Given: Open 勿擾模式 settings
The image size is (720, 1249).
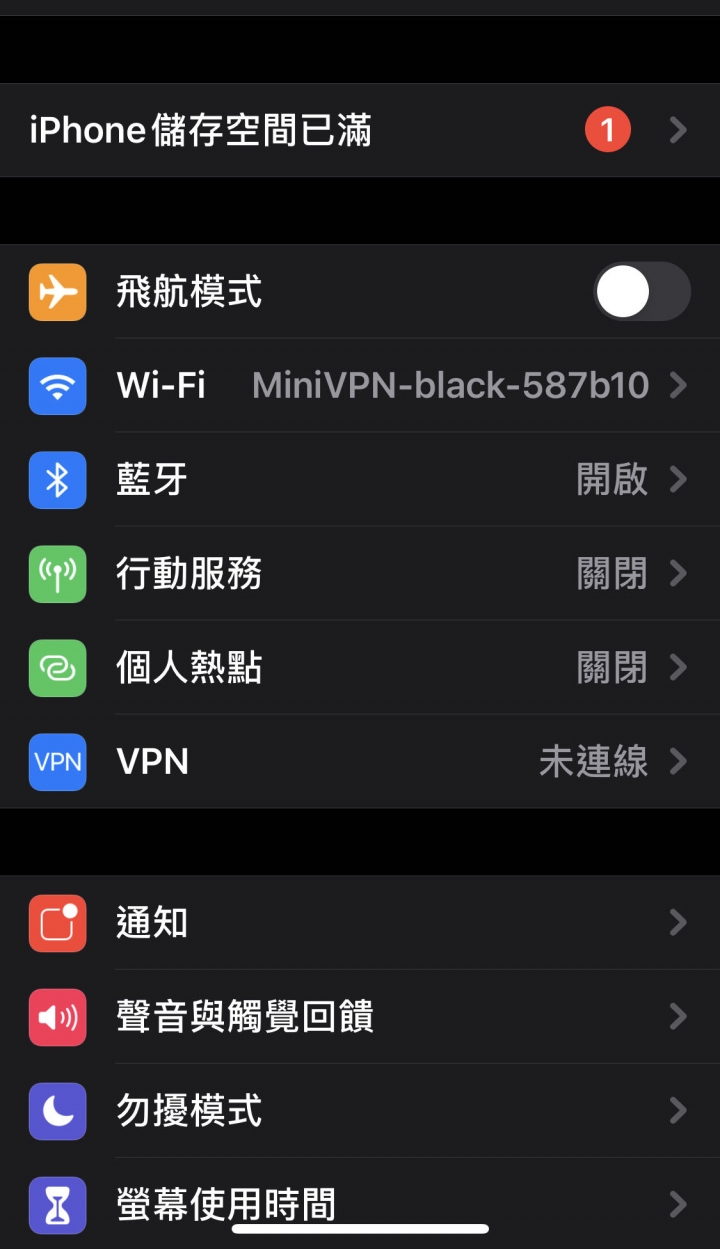Looking at the screenshot, I should 360,1111.
